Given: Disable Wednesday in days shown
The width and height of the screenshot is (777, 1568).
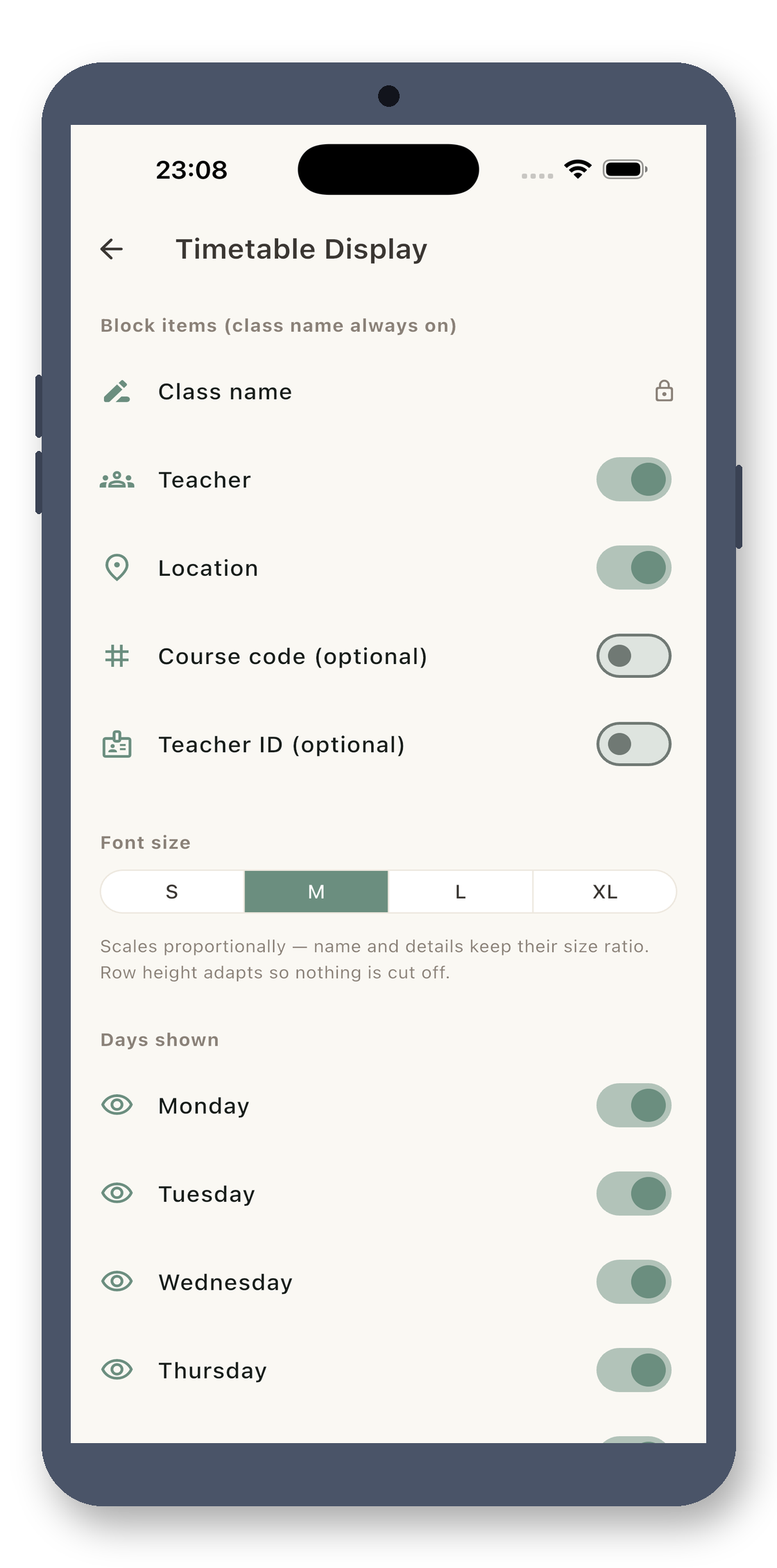Looking at the screenshot, I should coord(633,1281).
